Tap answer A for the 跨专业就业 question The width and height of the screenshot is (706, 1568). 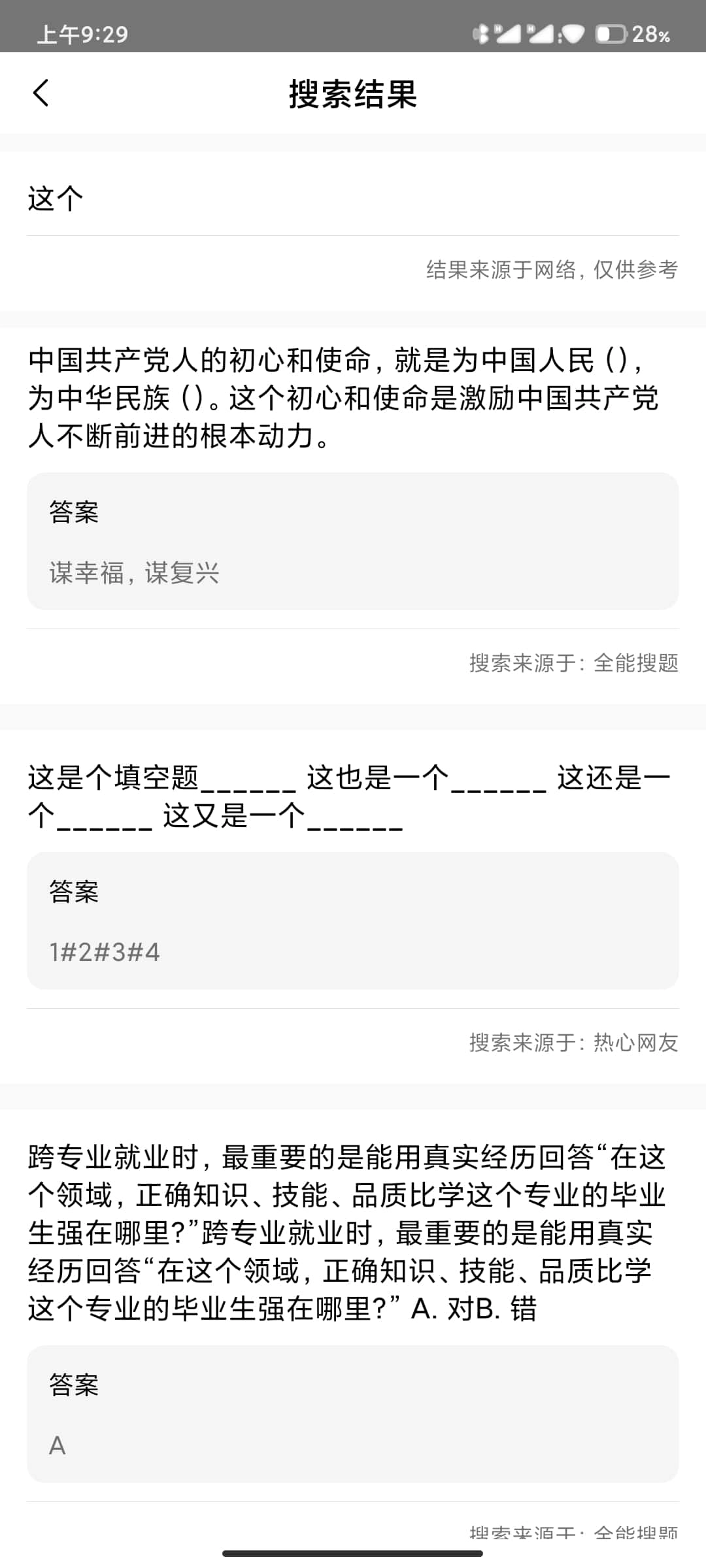click(x=57, y=1444)
